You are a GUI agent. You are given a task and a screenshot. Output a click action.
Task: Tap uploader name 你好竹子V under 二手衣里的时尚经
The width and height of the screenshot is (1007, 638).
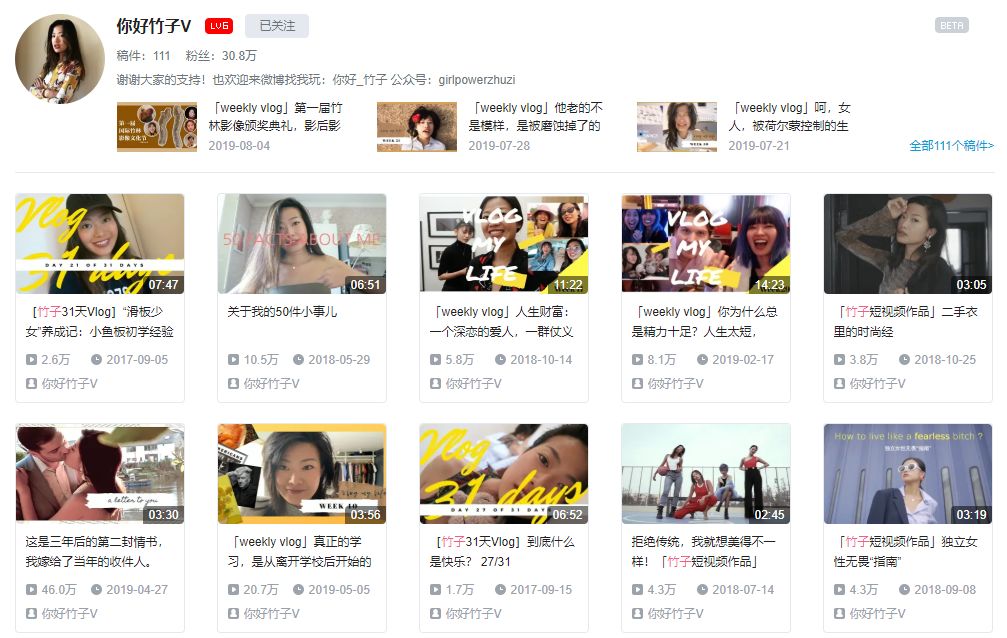pos(877,383)
